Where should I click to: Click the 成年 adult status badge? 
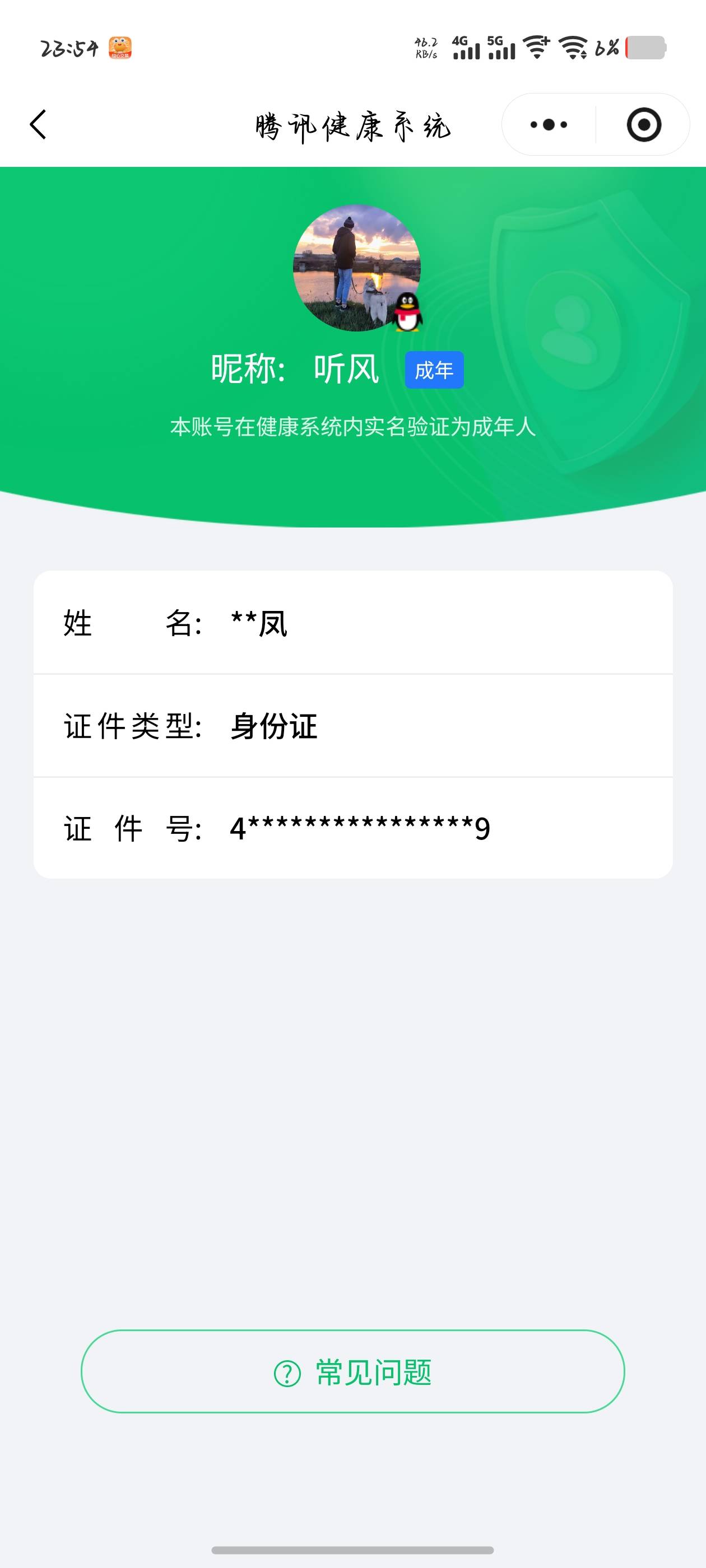(x=435, y=368)
